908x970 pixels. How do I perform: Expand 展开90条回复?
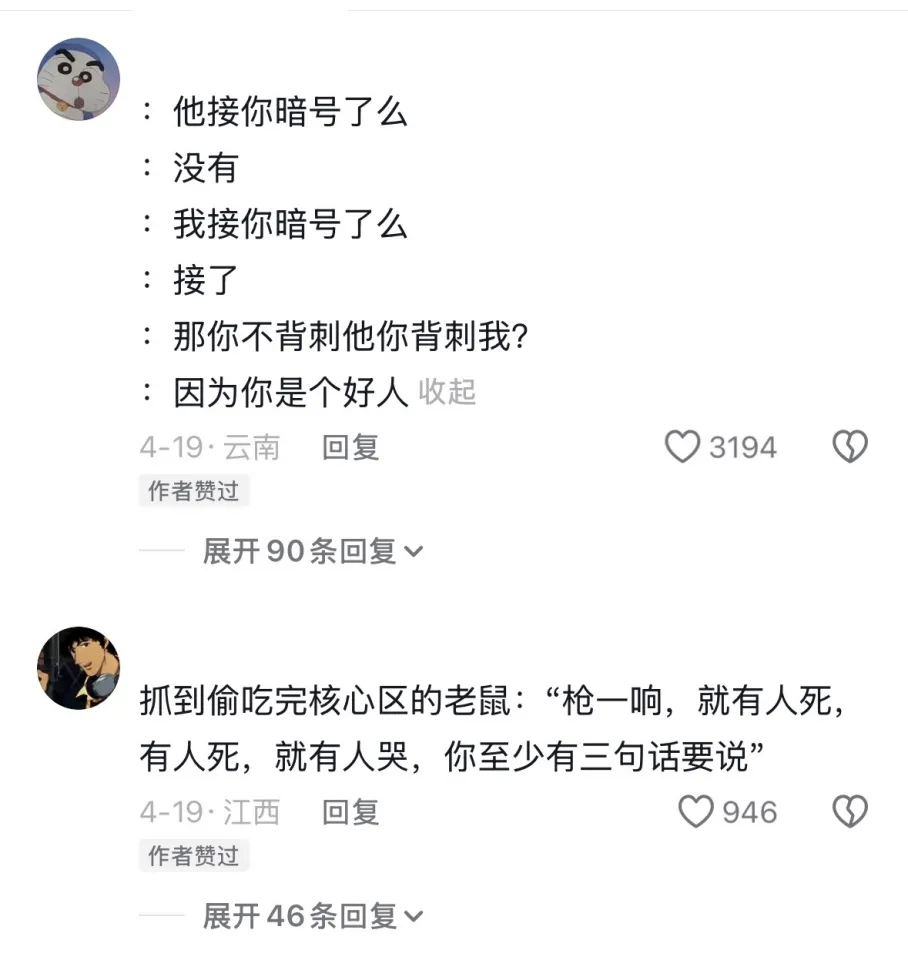tap(313, 551)
